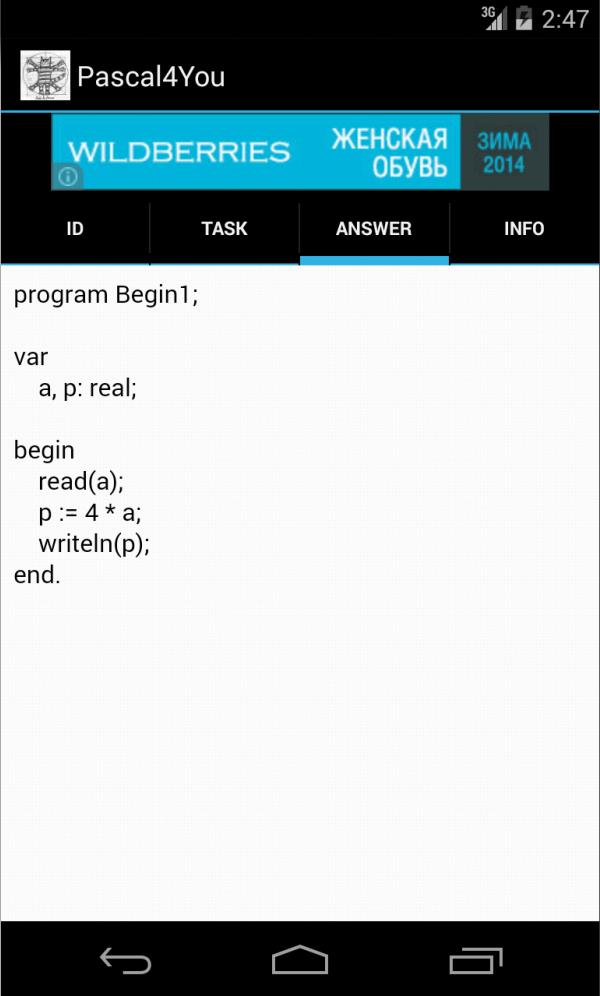The image size is (600, 996).
Task: Go back with the system back button
Action: 125,961
